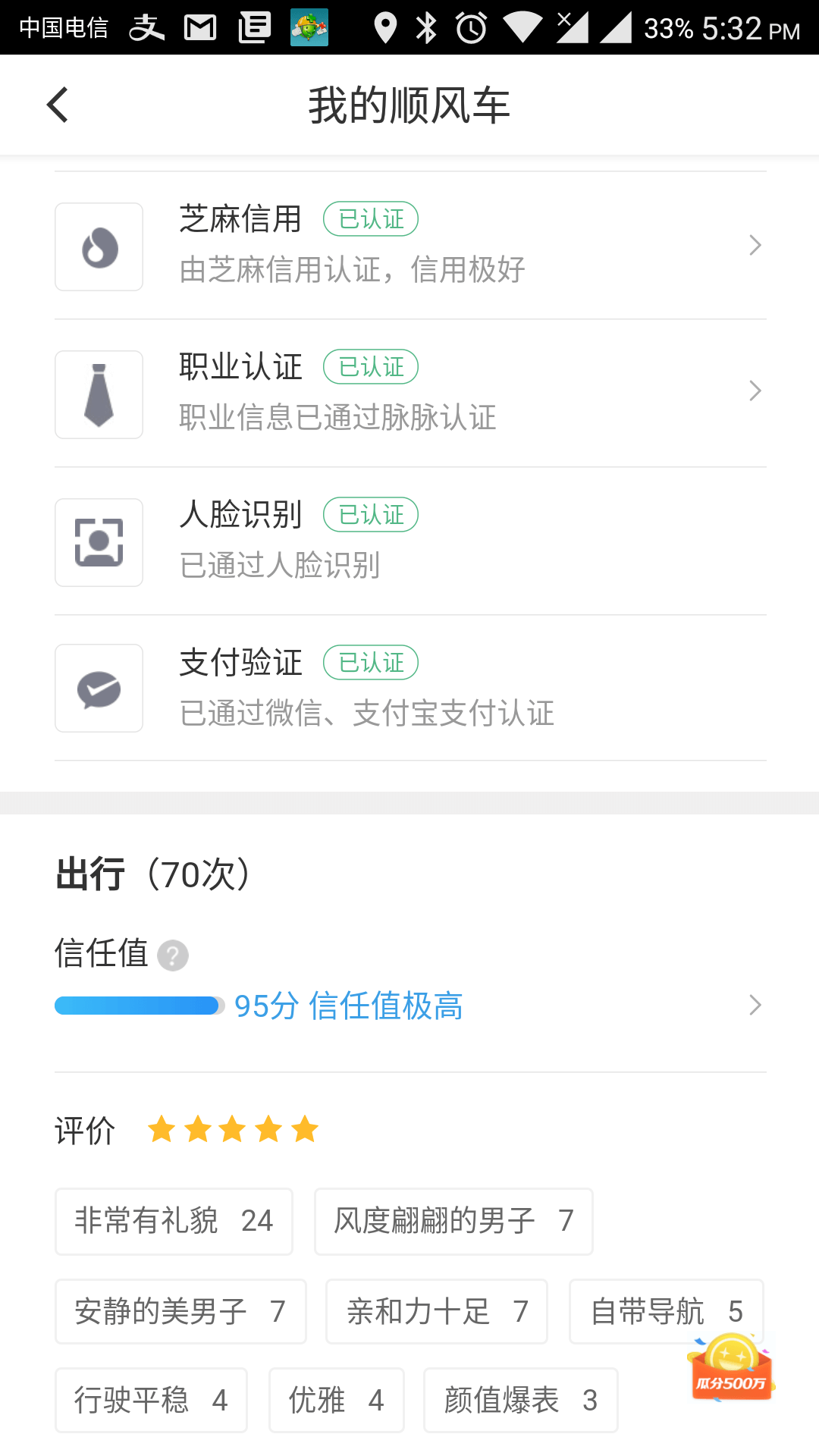Image resolution: width=819 pixels, height=1456 pixels.
Task: Open the 瓜分500万 floating promo icon
Action: click(730, 1368)
